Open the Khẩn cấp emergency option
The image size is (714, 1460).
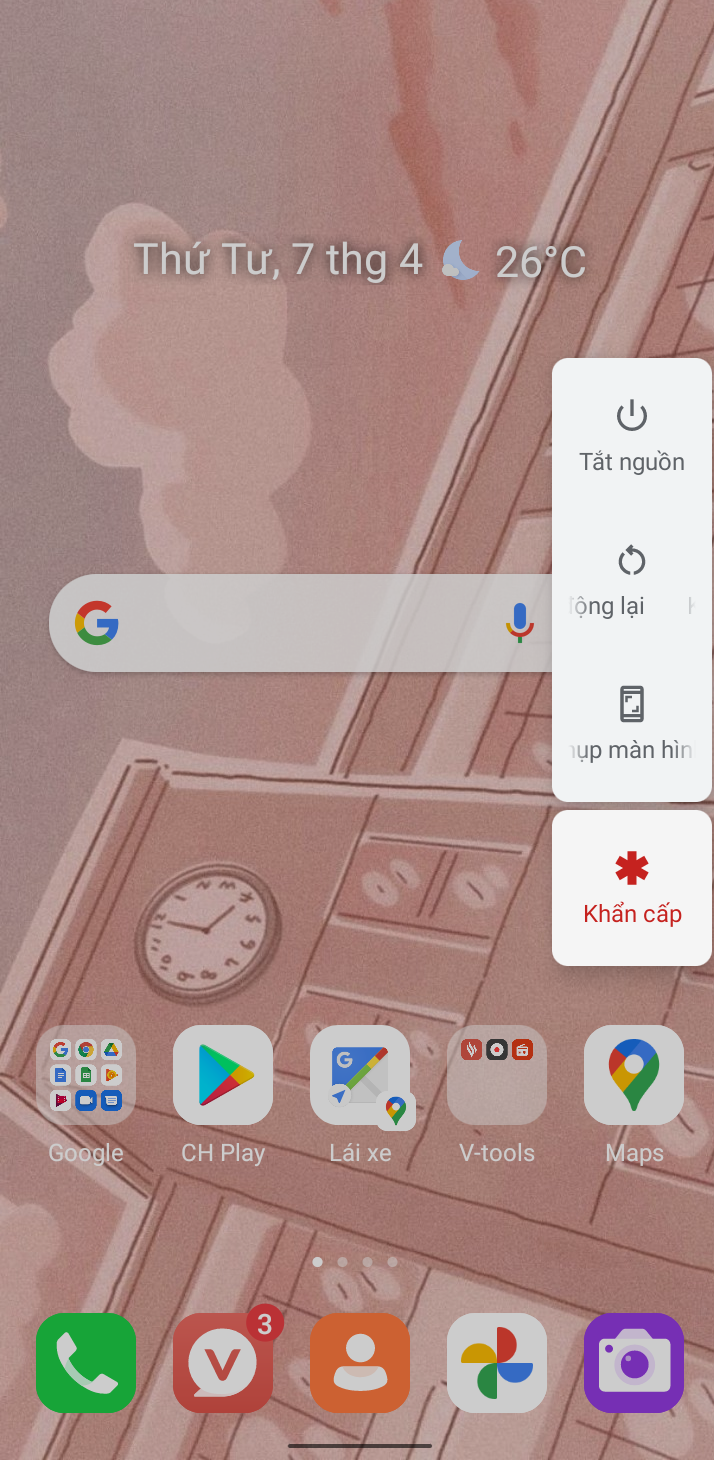point(632,888)
